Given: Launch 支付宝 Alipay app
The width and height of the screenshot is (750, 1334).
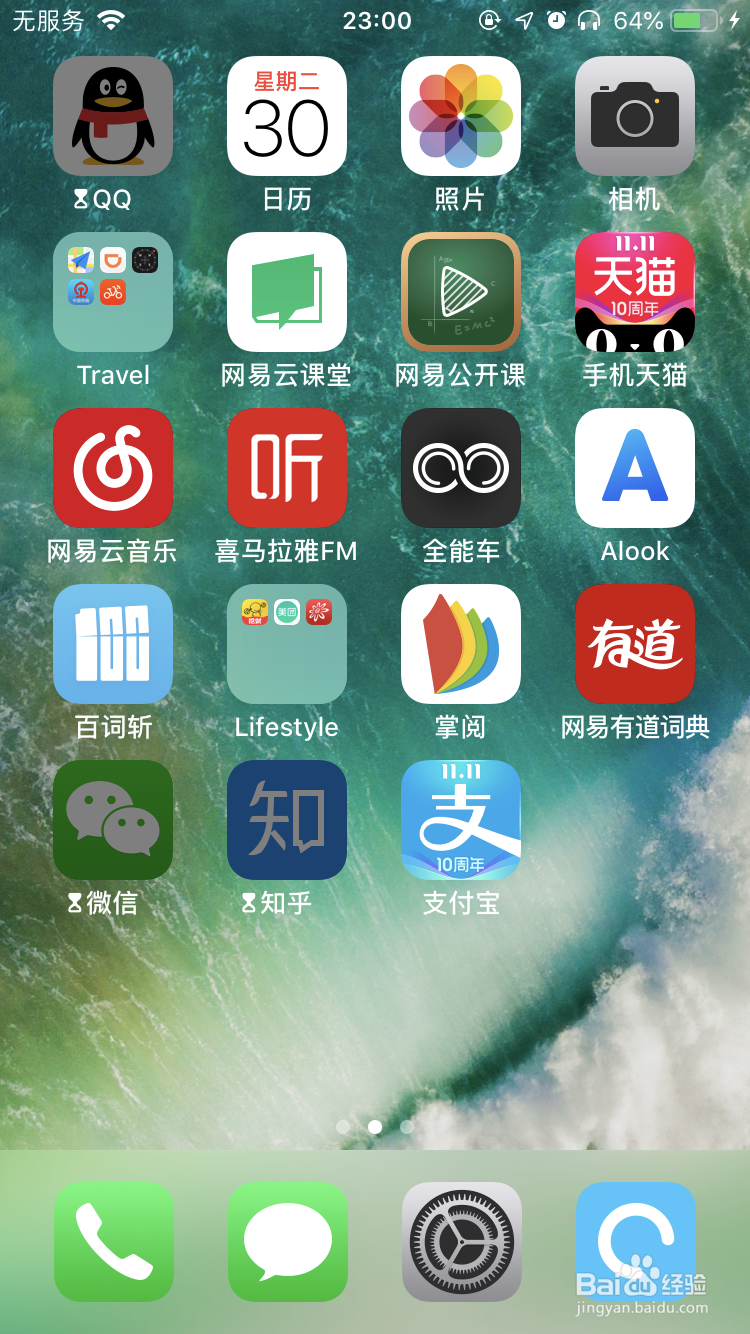Looking at the screenshot, I should click(461, 820).
